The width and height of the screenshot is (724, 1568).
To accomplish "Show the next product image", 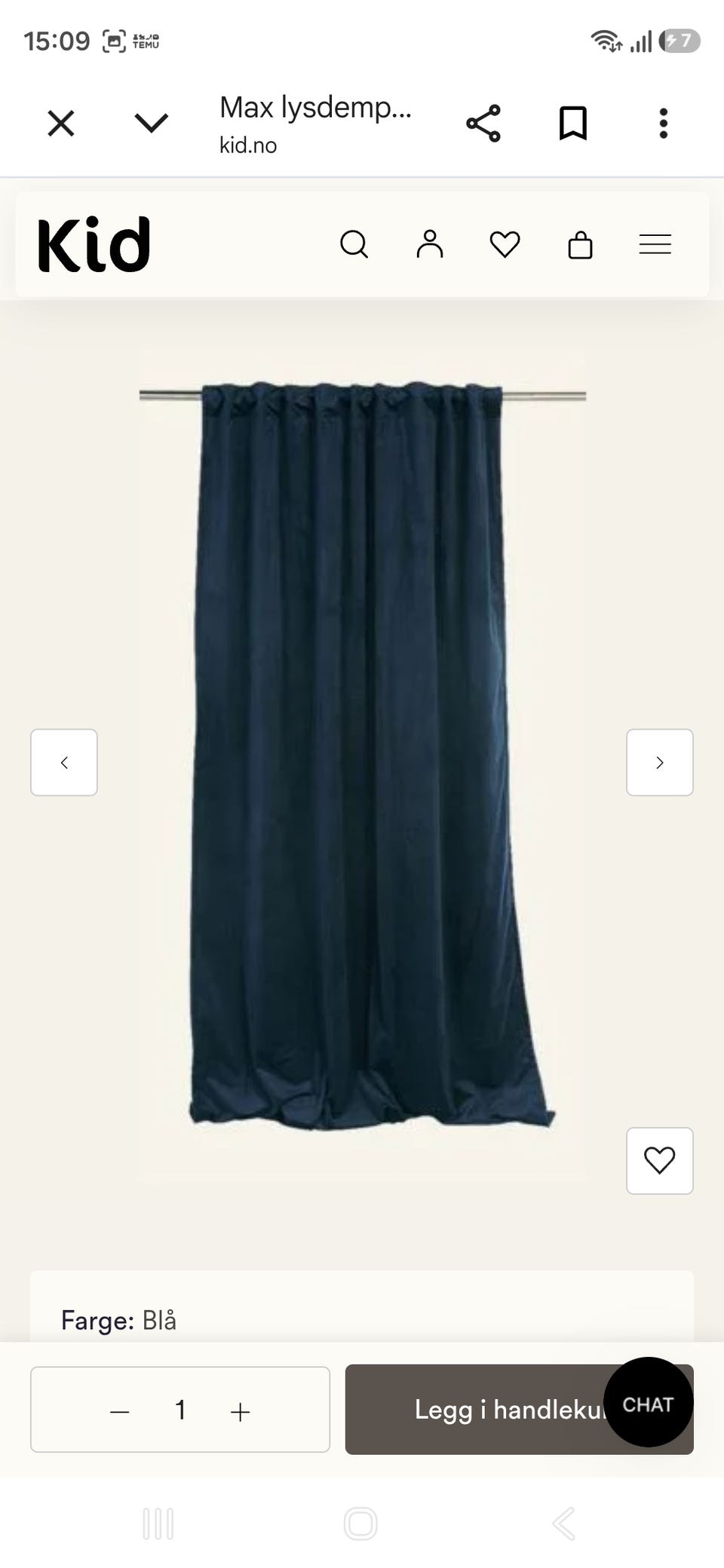I will tap(660, 762).
